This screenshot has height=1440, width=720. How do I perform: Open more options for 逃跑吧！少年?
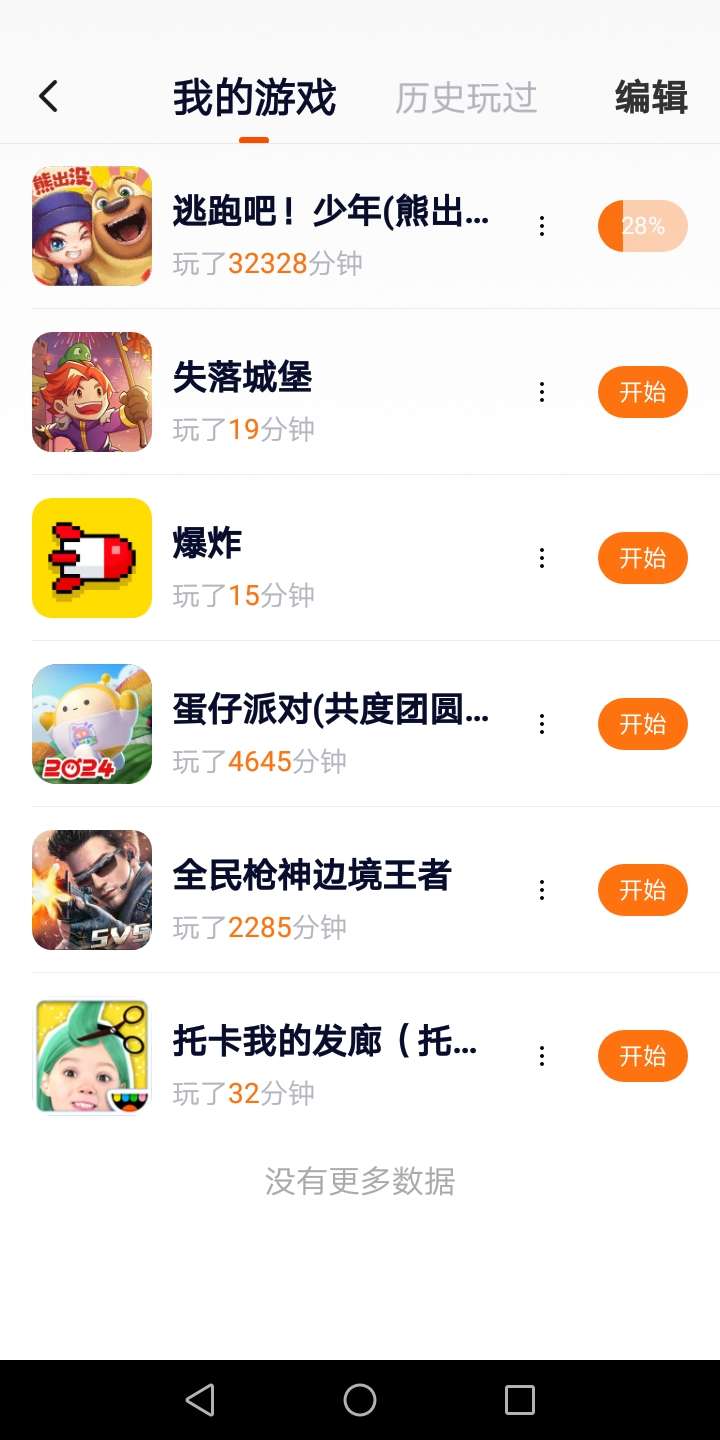pos(542,226)
